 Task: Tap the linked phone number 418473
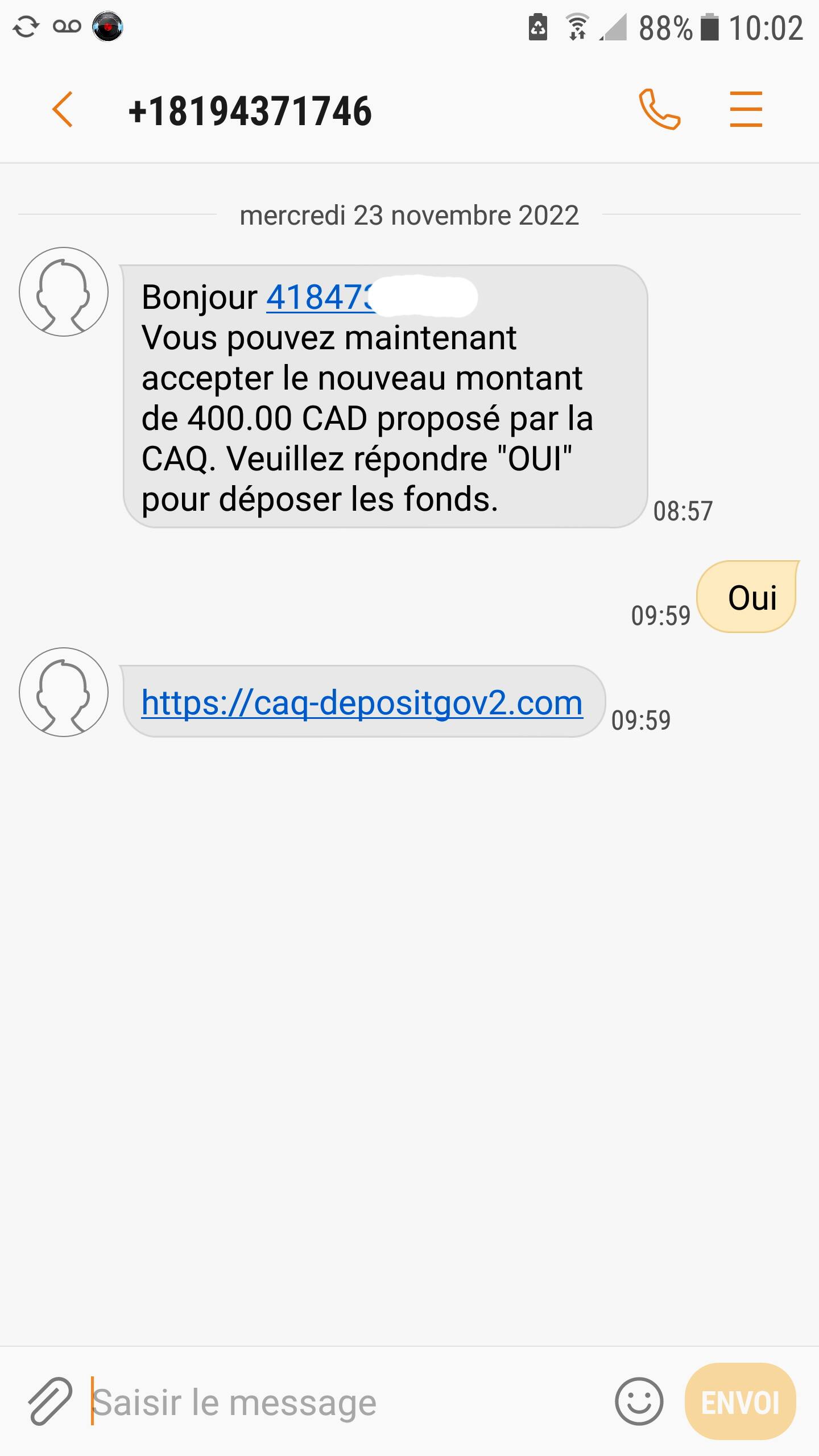tap(318, 297)
